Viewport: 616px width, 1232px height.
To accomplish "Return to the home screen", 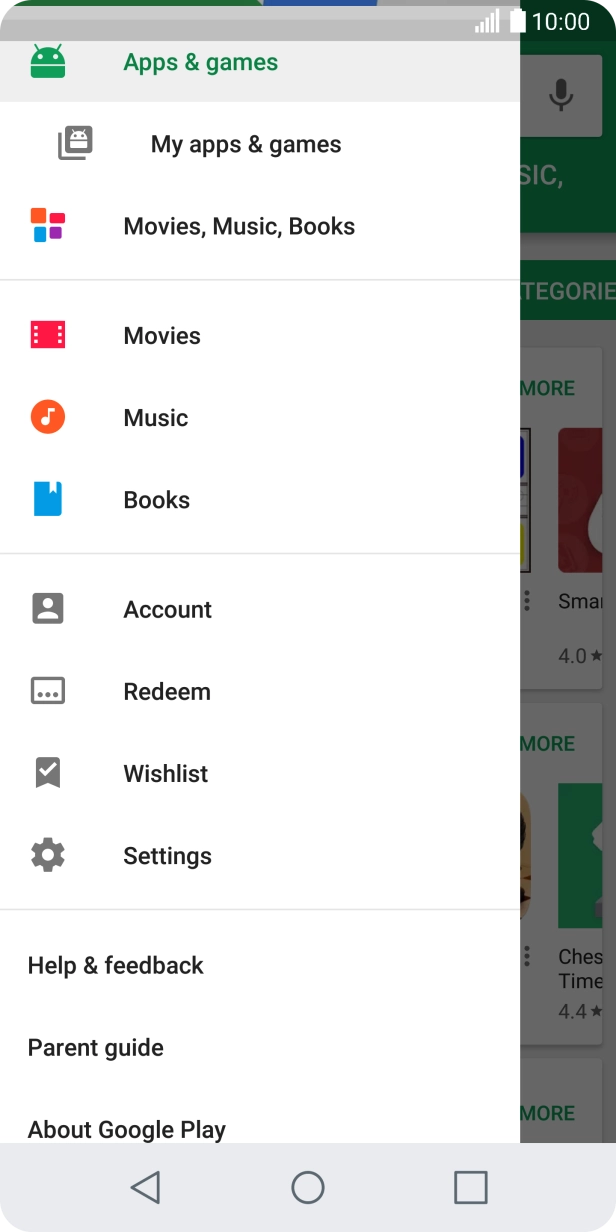I will pos(308,1187).
